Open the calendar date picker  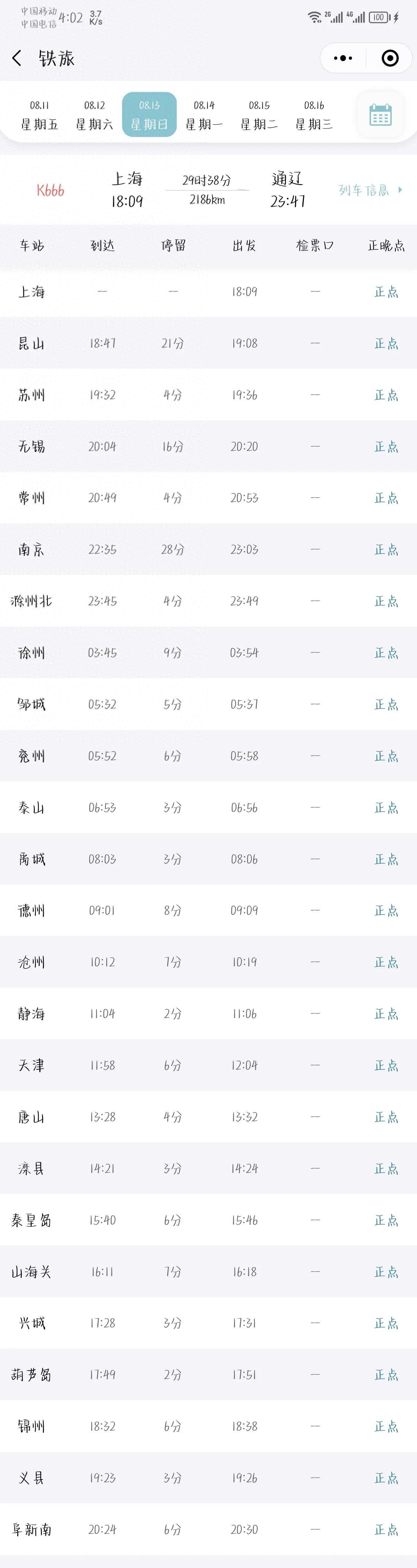pyautogui.click(x=380, y=114)
